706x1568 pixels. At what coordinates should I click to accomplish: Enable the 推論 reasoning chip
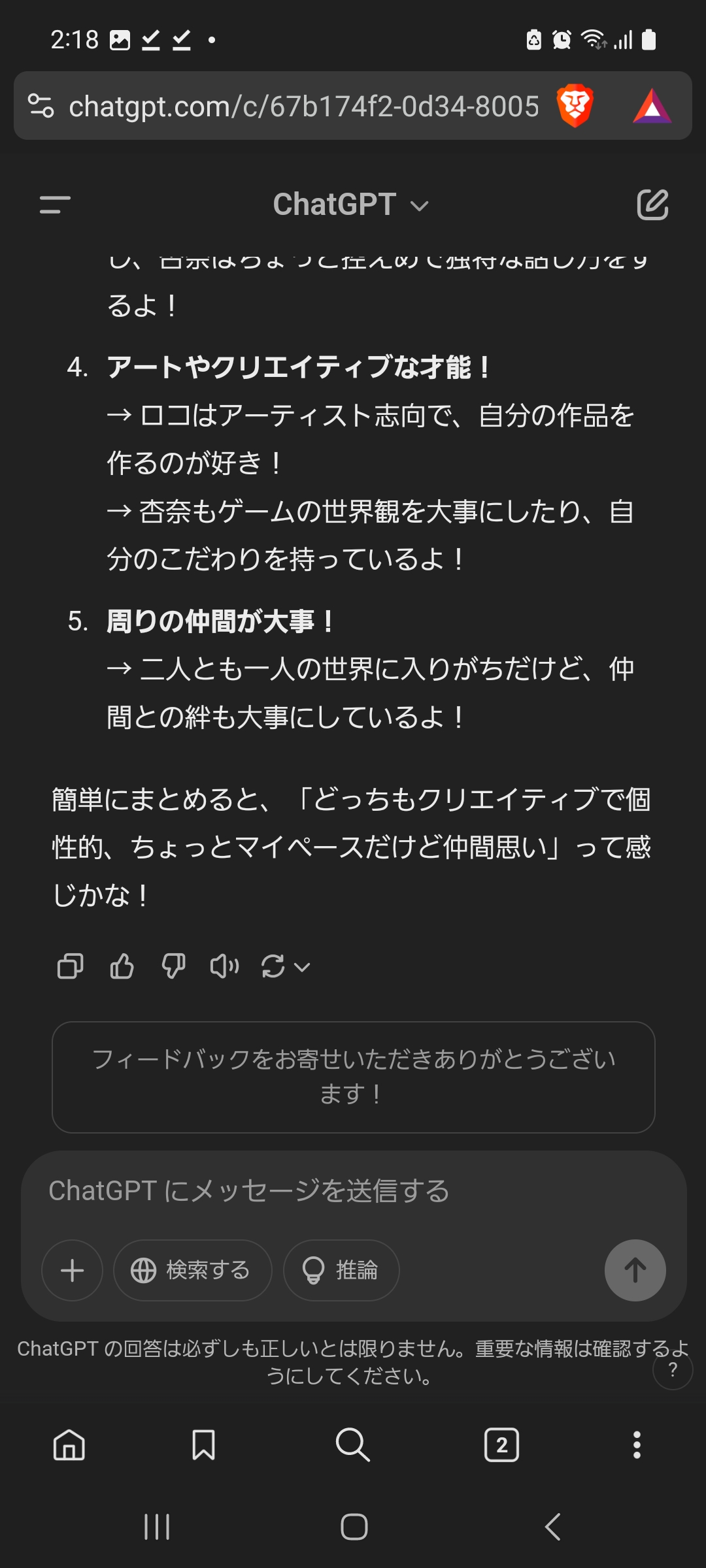[341, 1270]
